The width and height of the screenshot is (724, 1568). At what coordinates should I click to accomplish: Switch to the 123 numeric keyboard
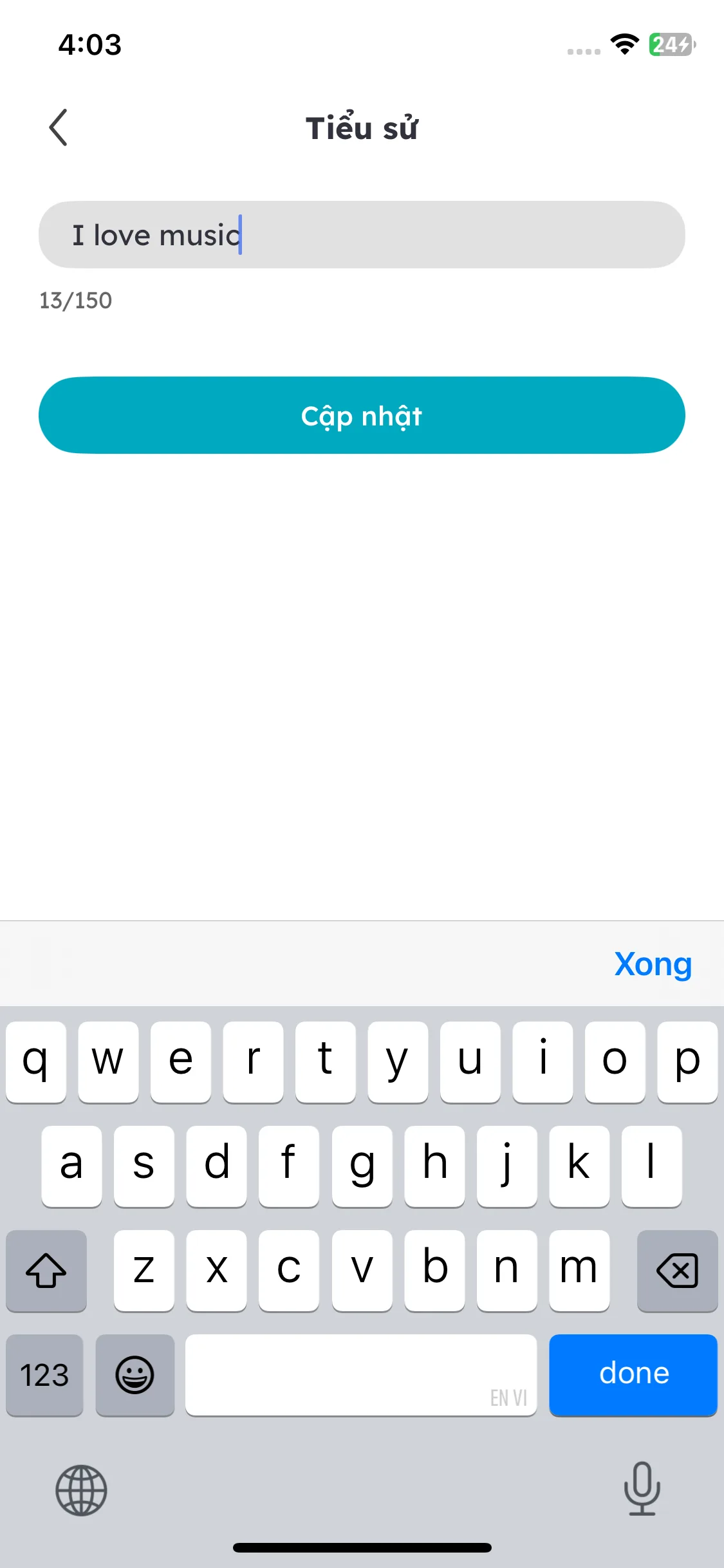pos(44,1374)
